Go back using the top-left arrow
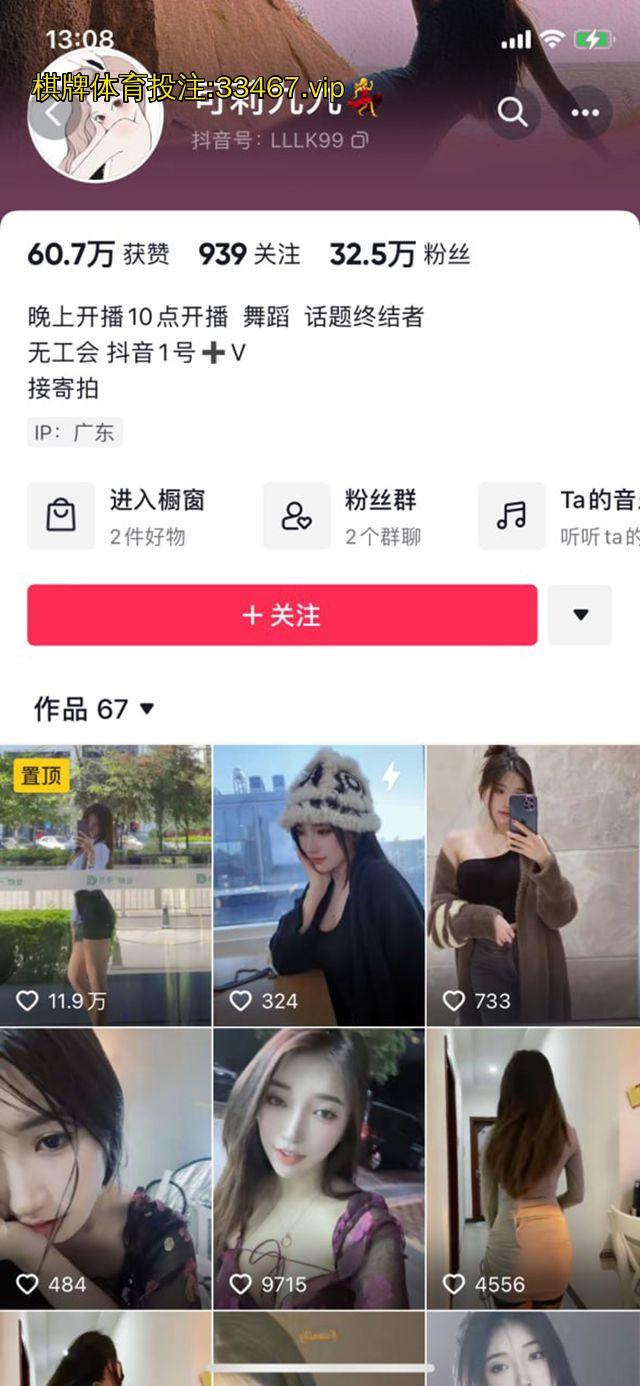 pos(52,112)
